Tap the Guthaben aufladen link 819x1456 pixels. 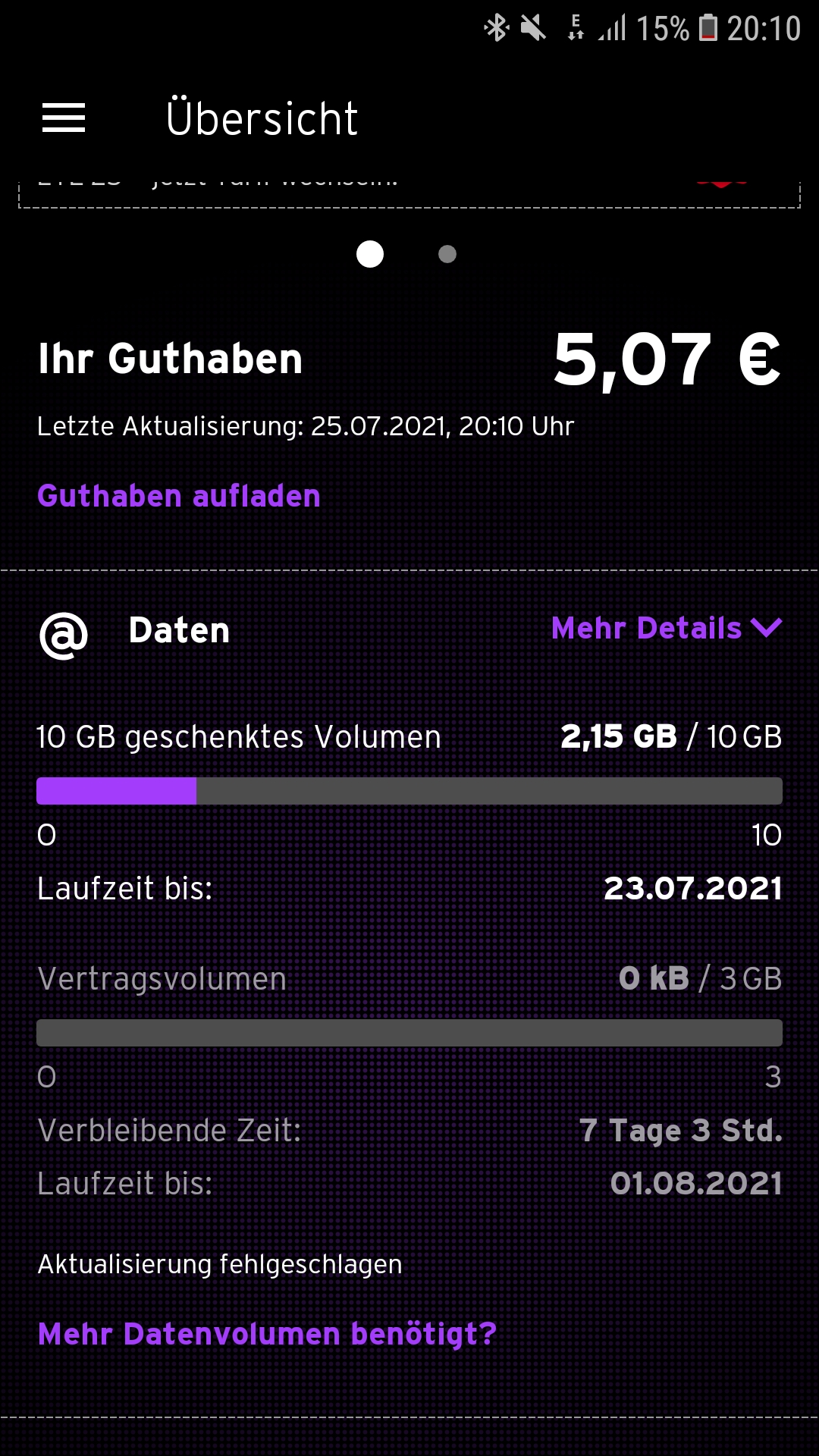179,497
